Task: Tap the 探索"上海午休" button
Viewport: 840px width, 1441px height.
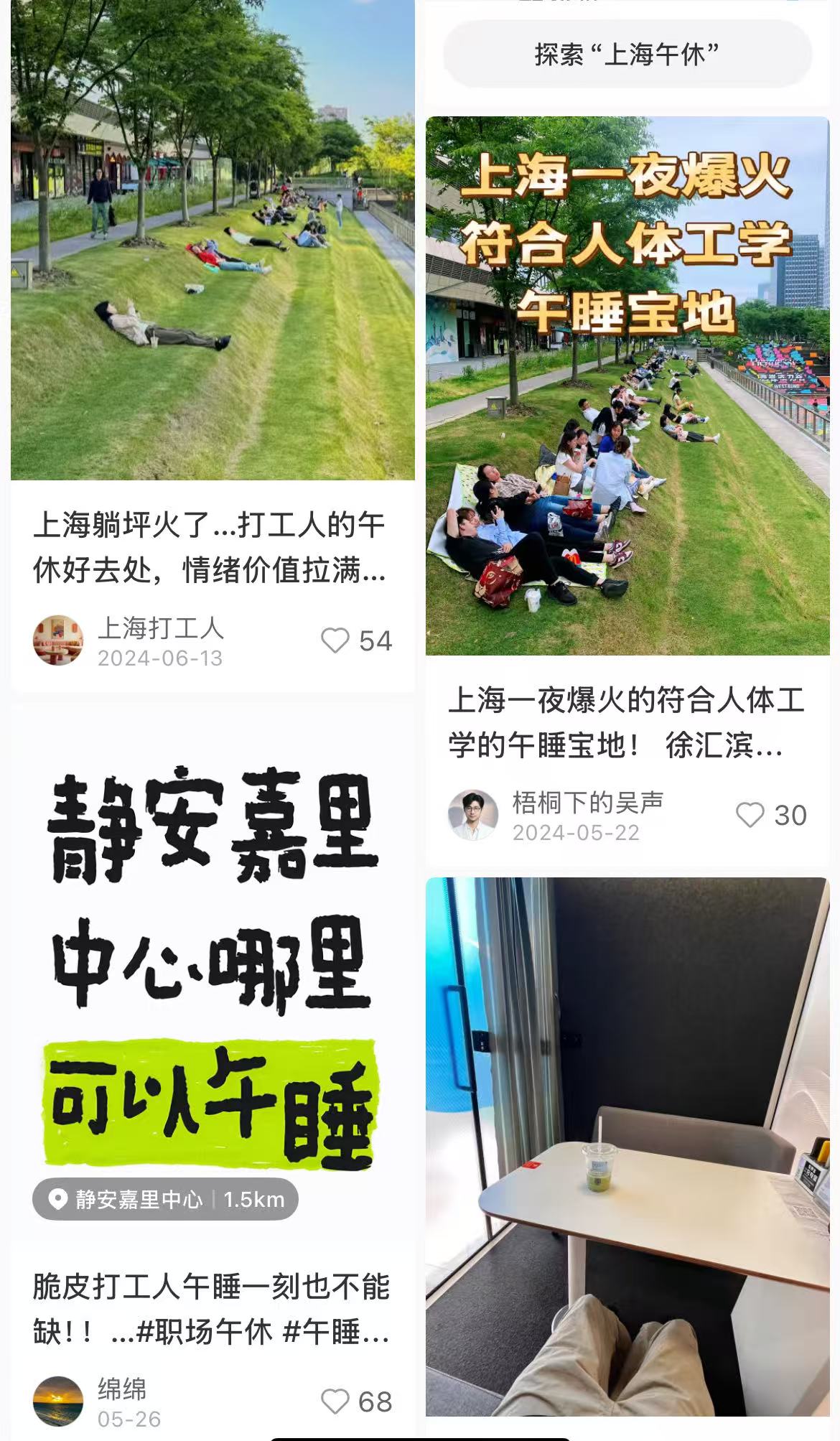Action: click(627, 55)
